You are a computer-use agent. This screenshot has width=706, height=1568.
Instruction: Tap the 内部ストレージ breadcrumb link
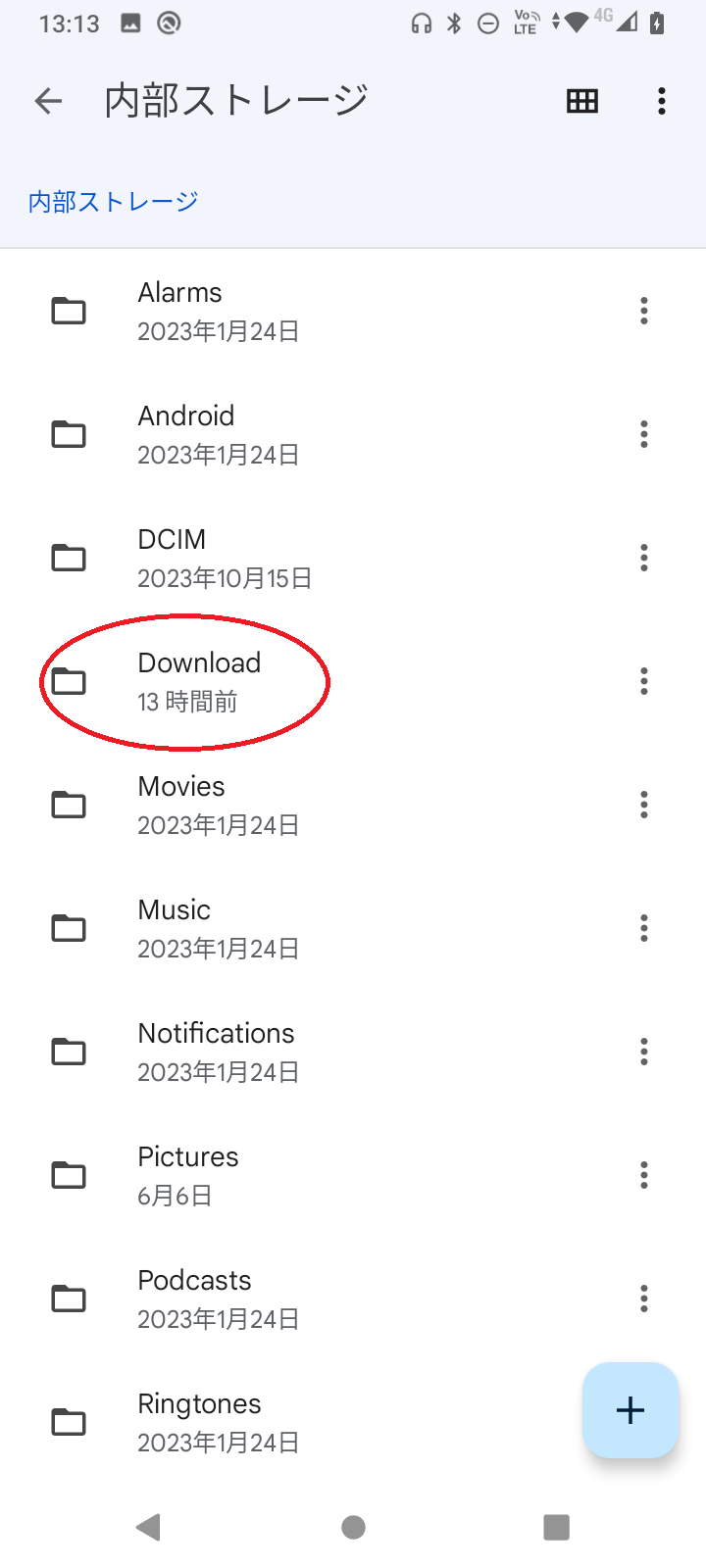click(113, 200)
